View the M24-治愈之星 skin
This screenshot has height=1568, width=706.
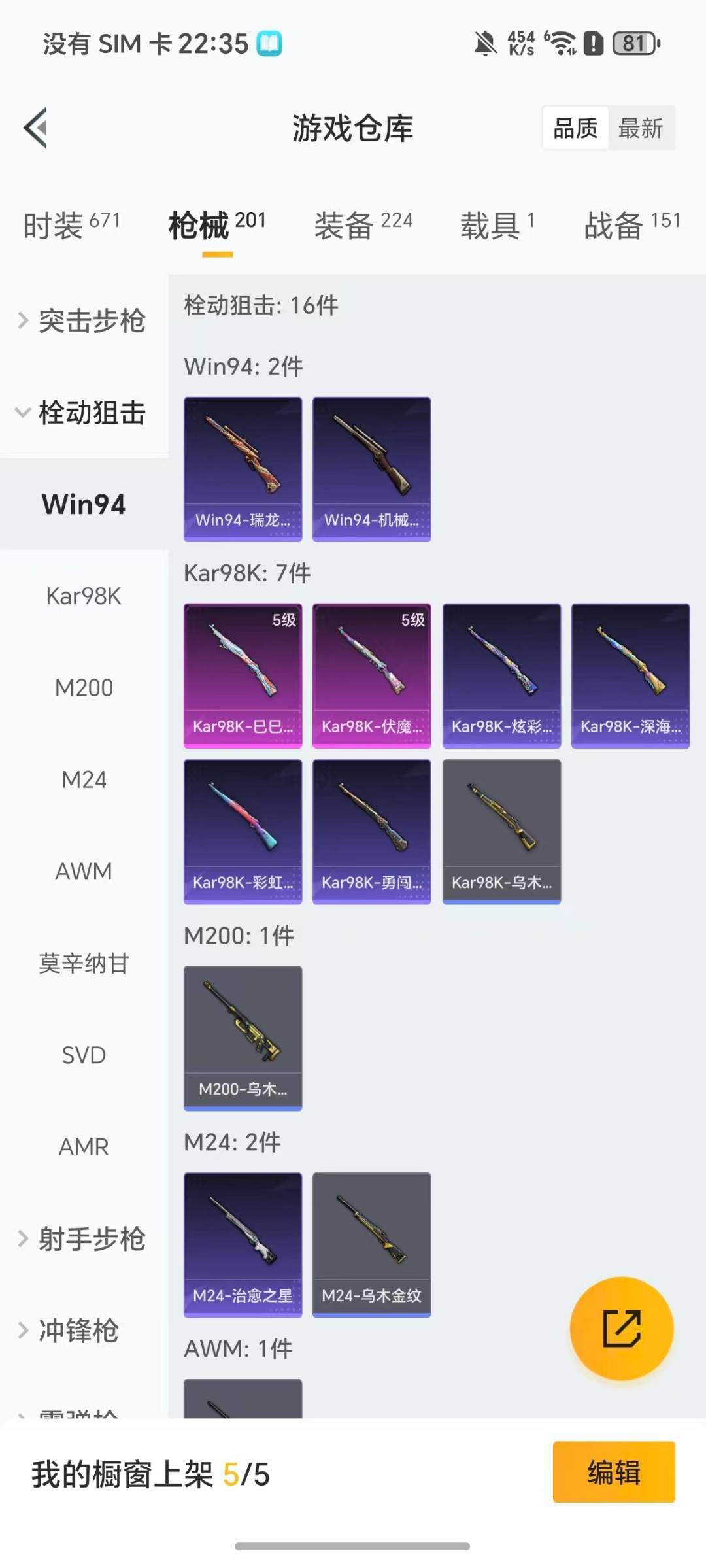tap(243, 1246)
